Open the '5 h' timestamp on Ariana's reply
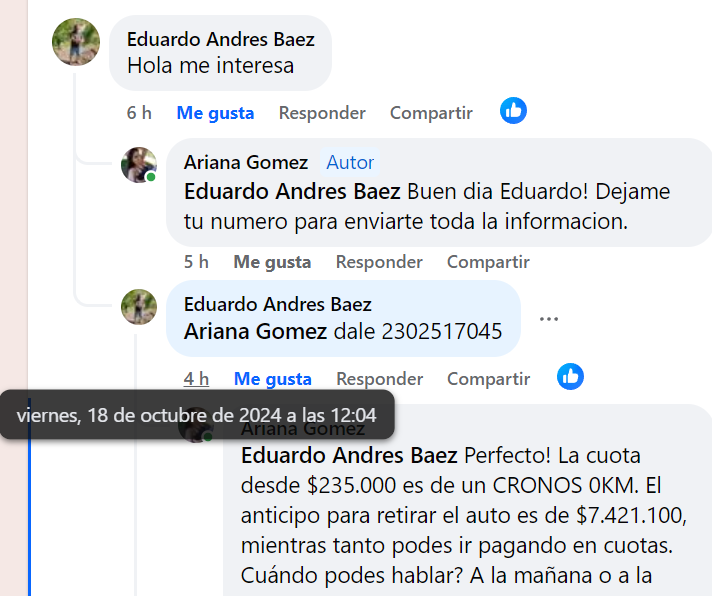712x596 pixels. [x=196, y=262]
